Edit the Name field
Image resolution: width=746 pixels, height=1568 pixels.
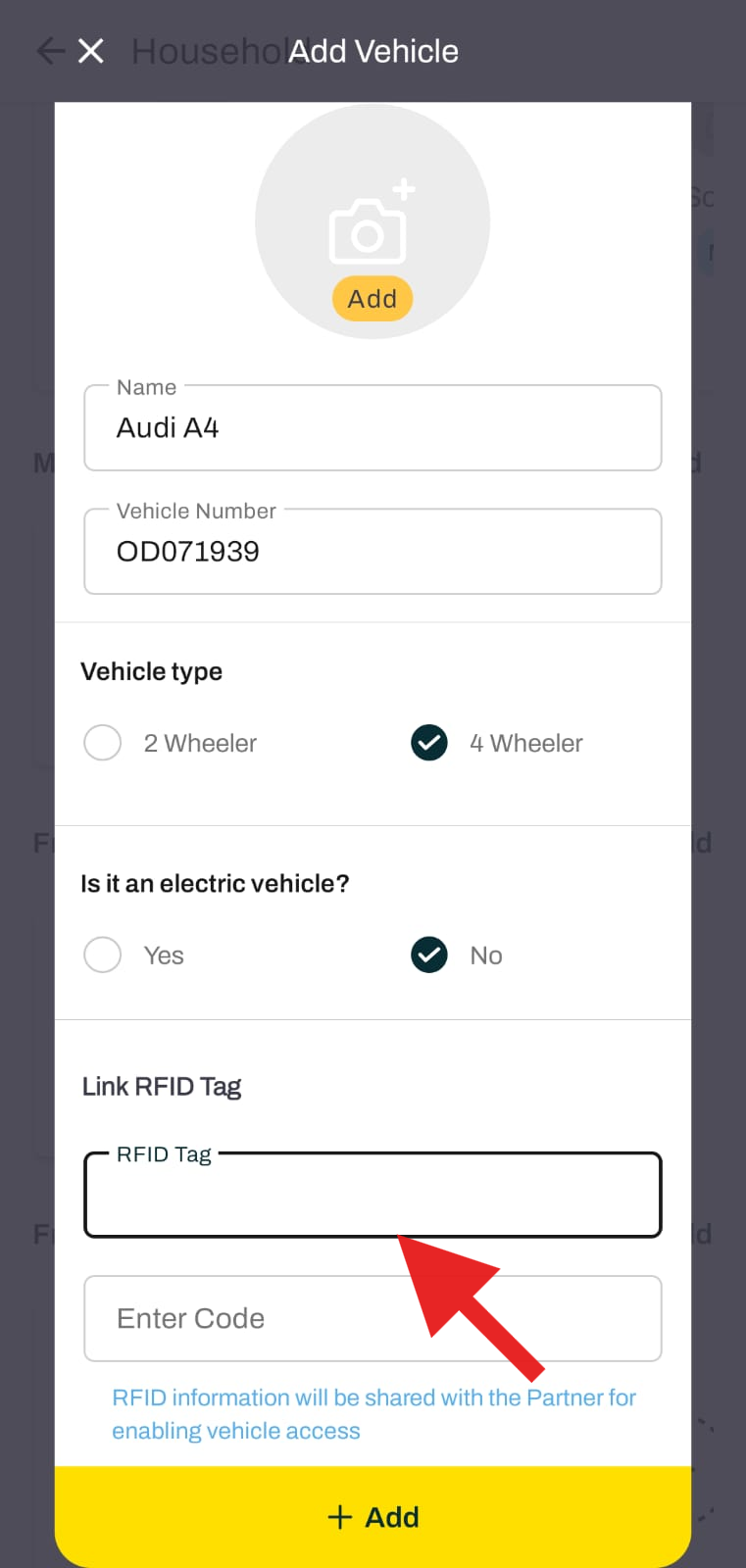pos(373,428)
